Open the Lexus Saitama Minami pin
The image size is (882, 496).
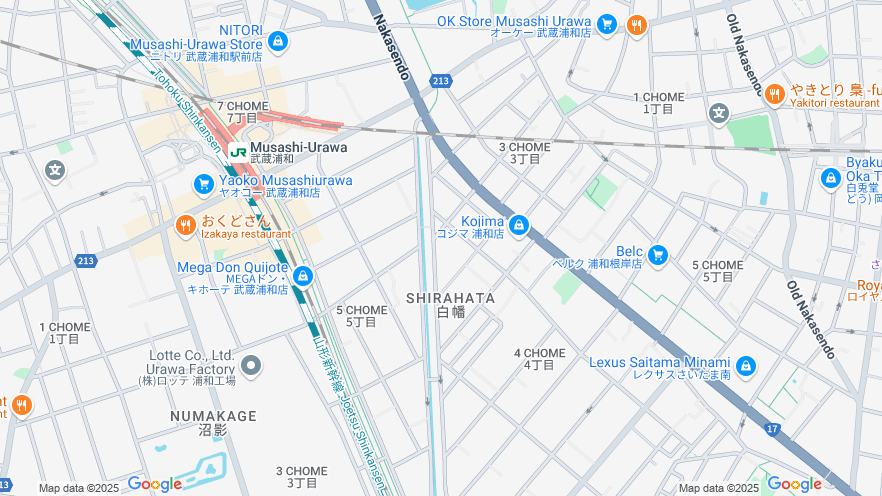click(745, 366)
